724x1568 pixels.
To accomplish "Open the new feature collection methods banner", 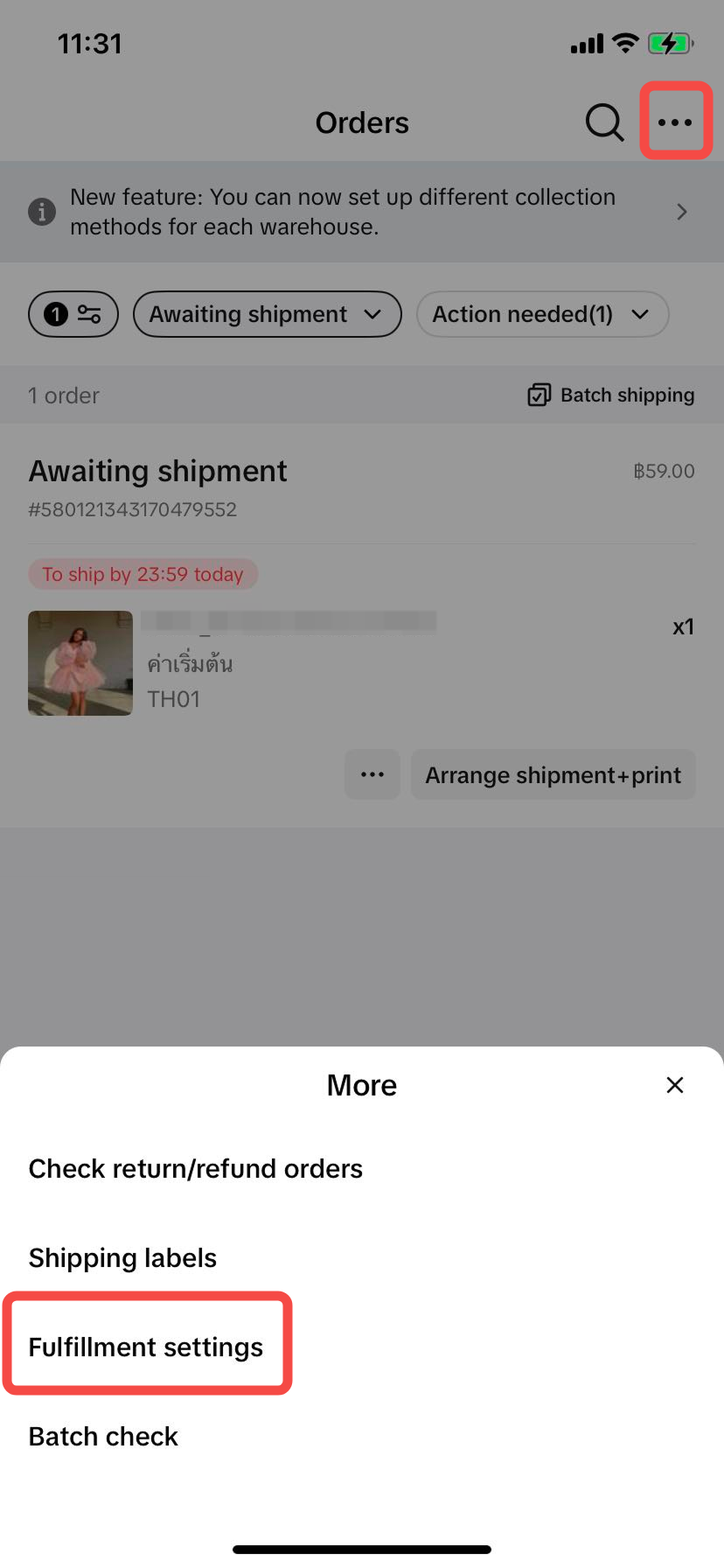I will [x=362, y=212].
